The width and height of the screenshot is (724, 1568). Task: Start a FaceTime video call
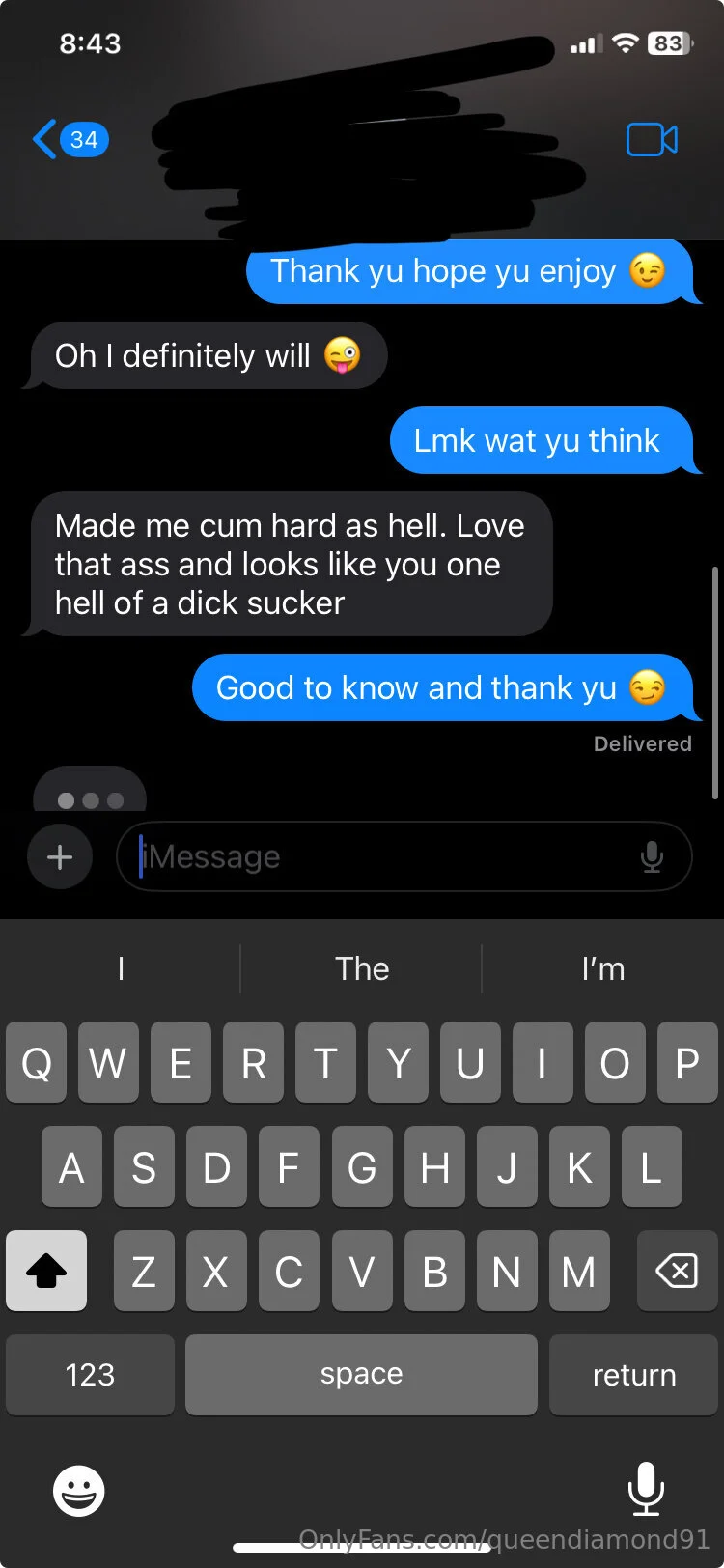(x=652, y=140)
